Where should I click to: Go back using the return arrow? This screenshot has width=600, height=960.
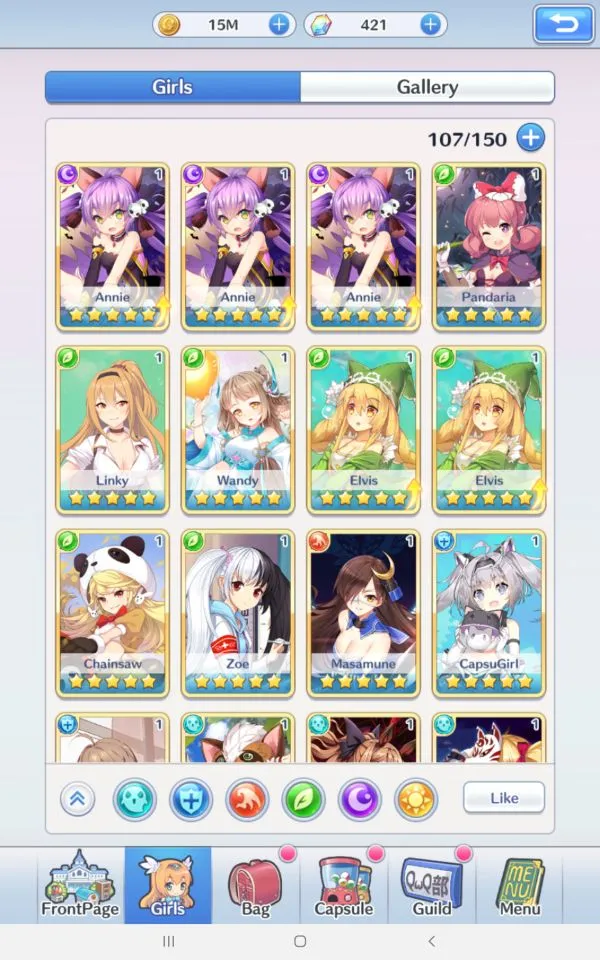[564, 24]
